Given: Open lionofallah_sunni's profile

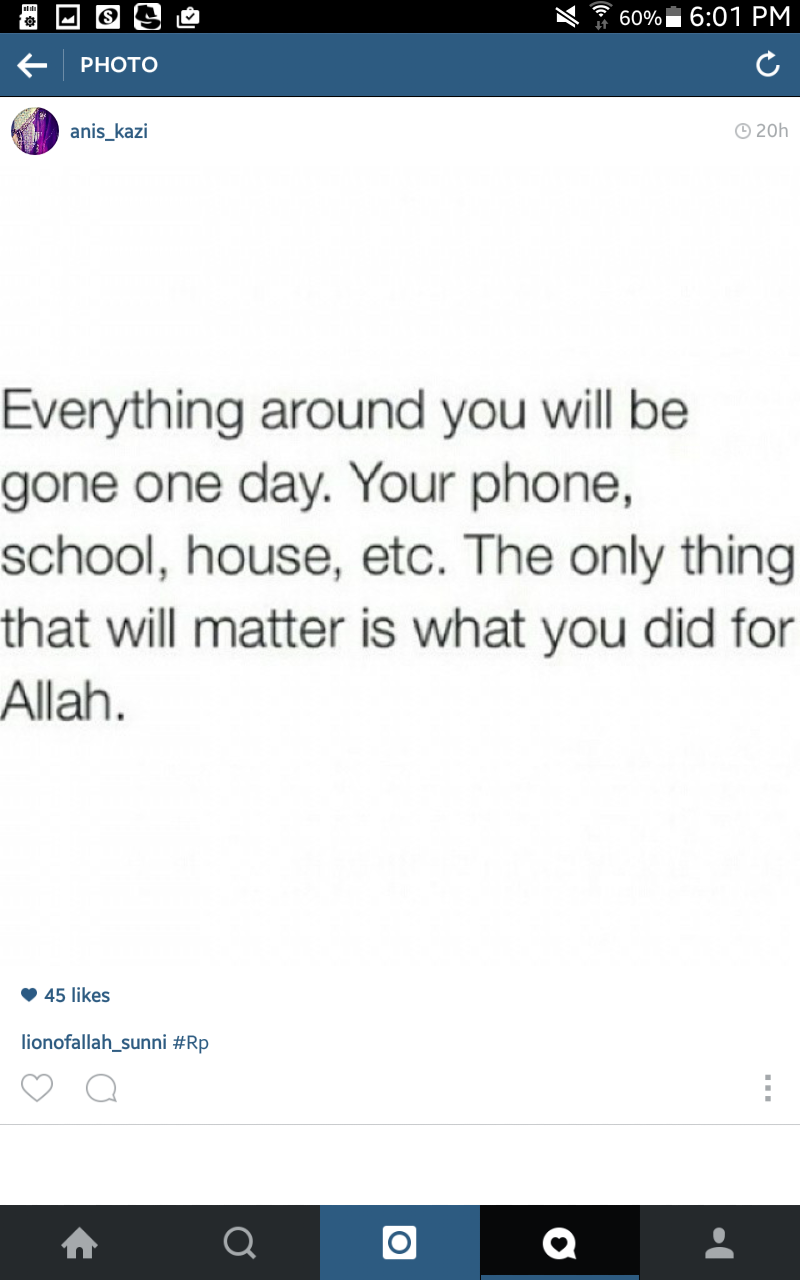Looking at the screenshot, I should [94, 1043].
